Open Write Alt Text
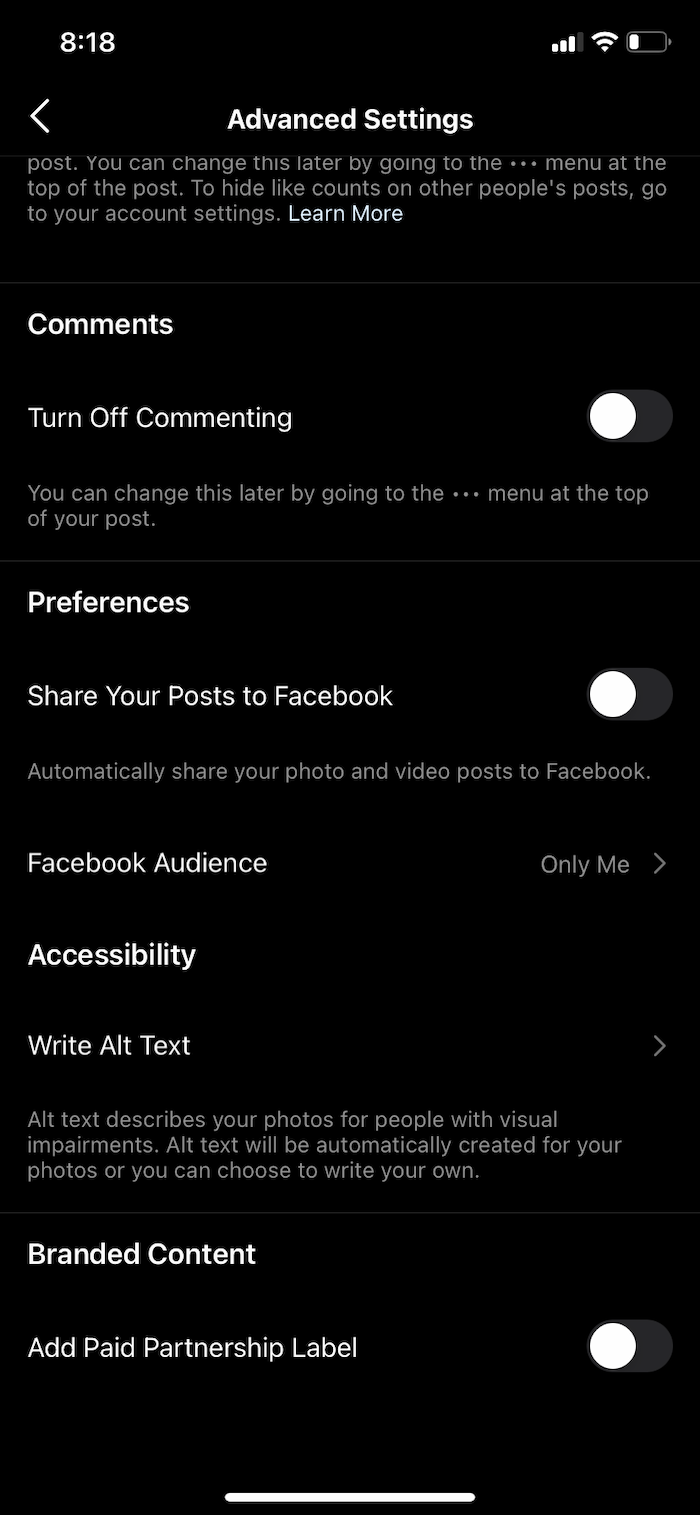The width and height of the screenshot is (700, 1515). click(x=350, y=1045)
